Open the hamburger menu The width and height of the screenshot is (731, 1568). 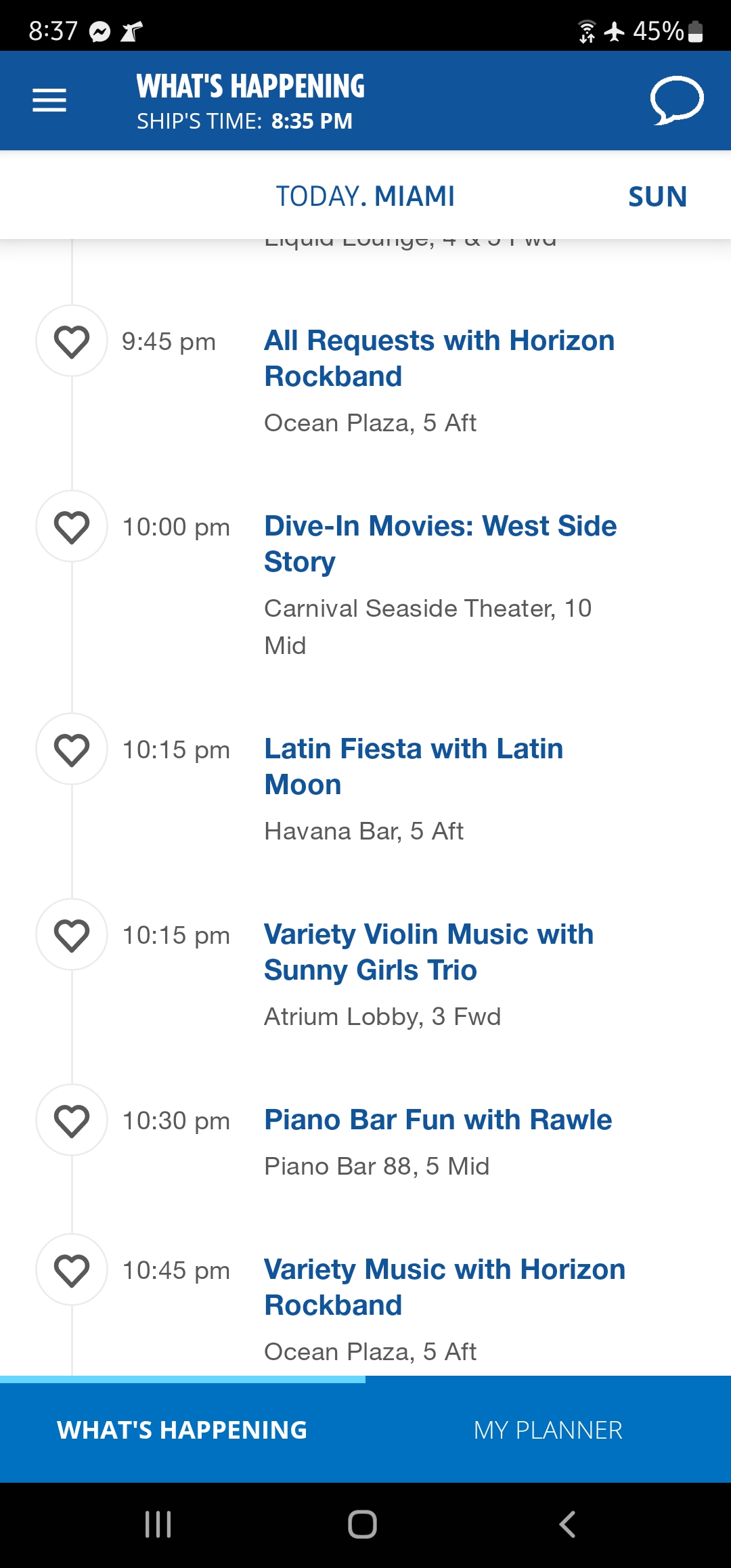(x=49, y=100)
